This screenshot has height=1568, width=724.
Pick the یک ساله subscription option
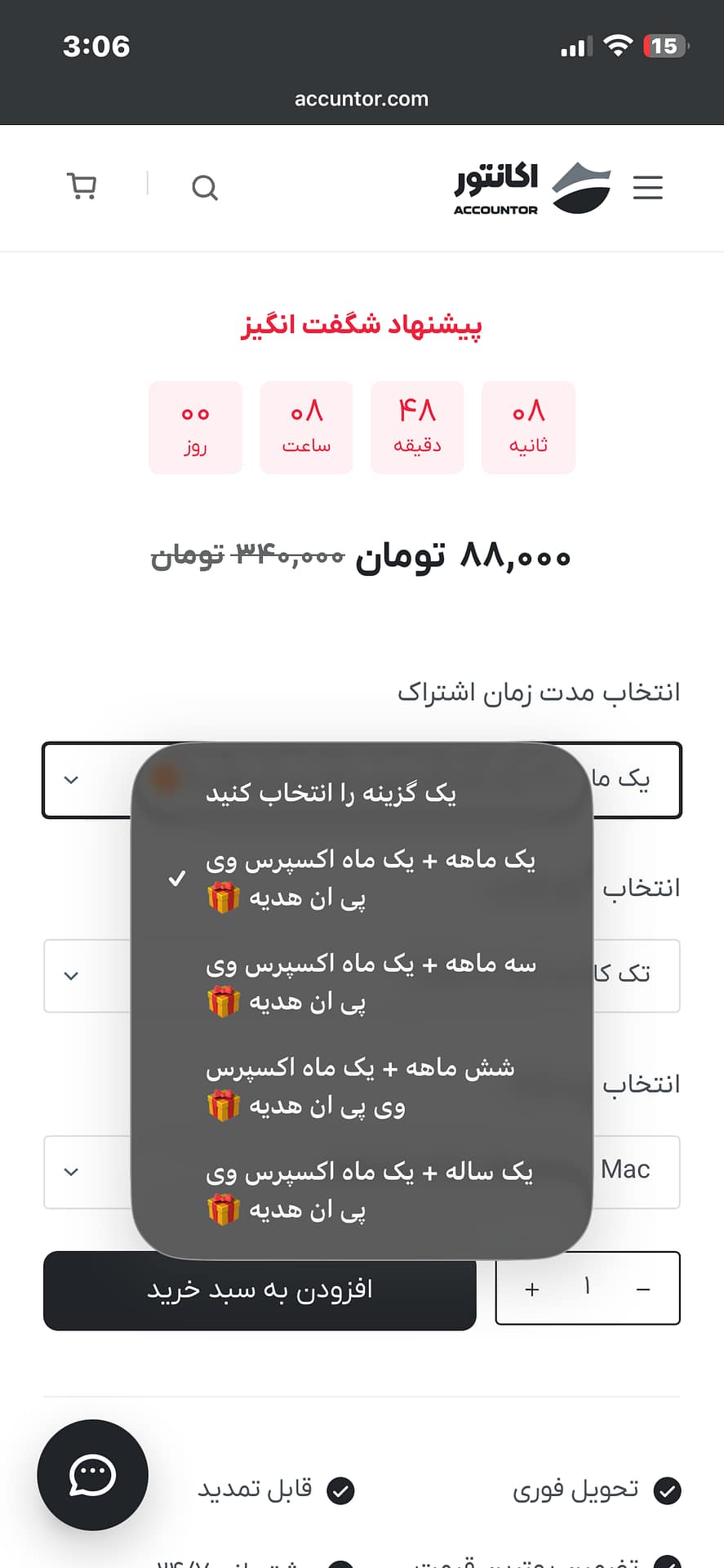point(362,1191)
